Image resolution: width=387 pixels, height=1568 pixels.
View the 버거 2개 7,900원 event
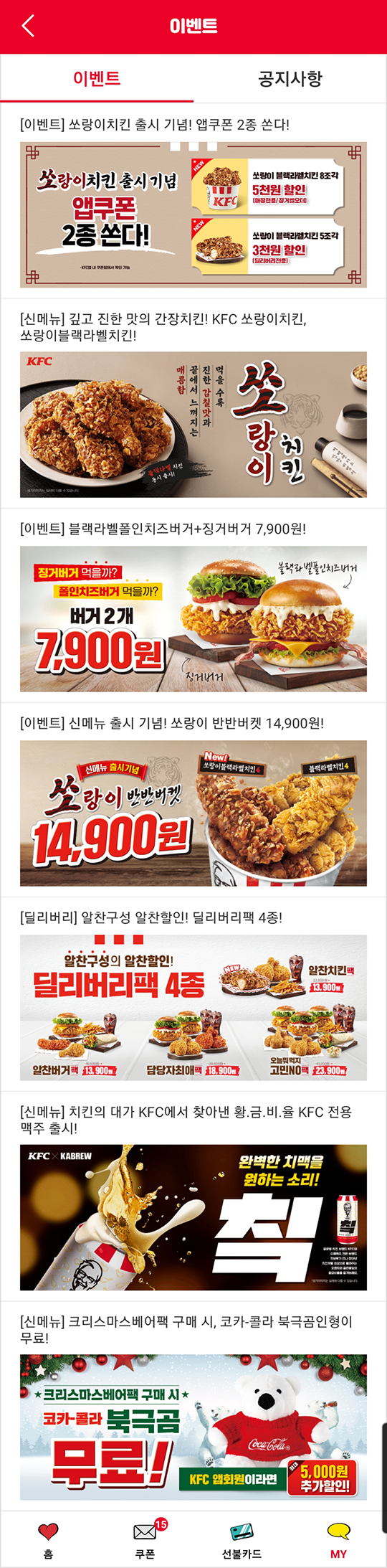pyautogui.click(x=193, y=619)
